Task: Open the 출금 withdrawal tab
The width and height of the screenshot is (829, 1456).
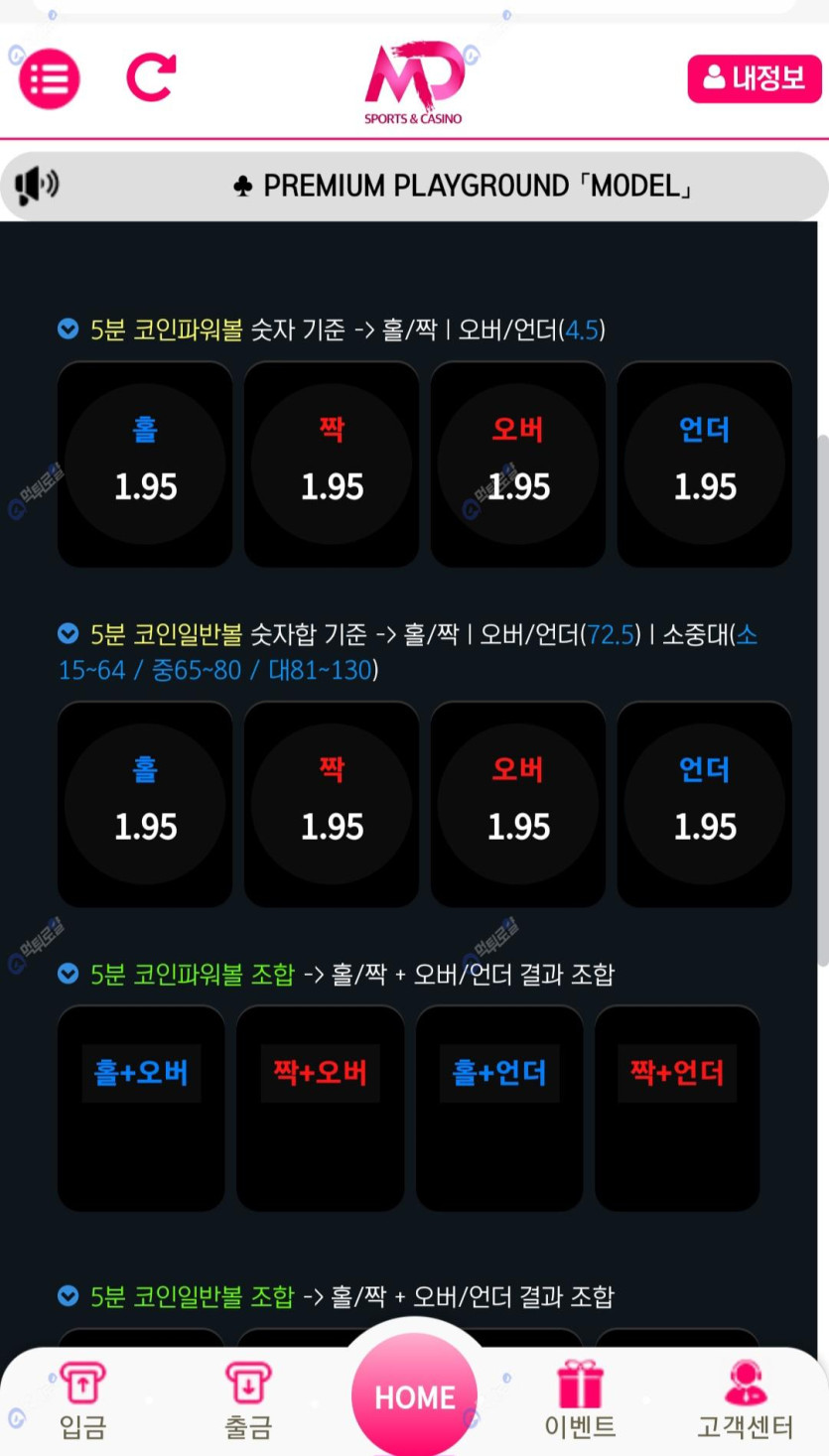Action: (x=248, y=1401)
